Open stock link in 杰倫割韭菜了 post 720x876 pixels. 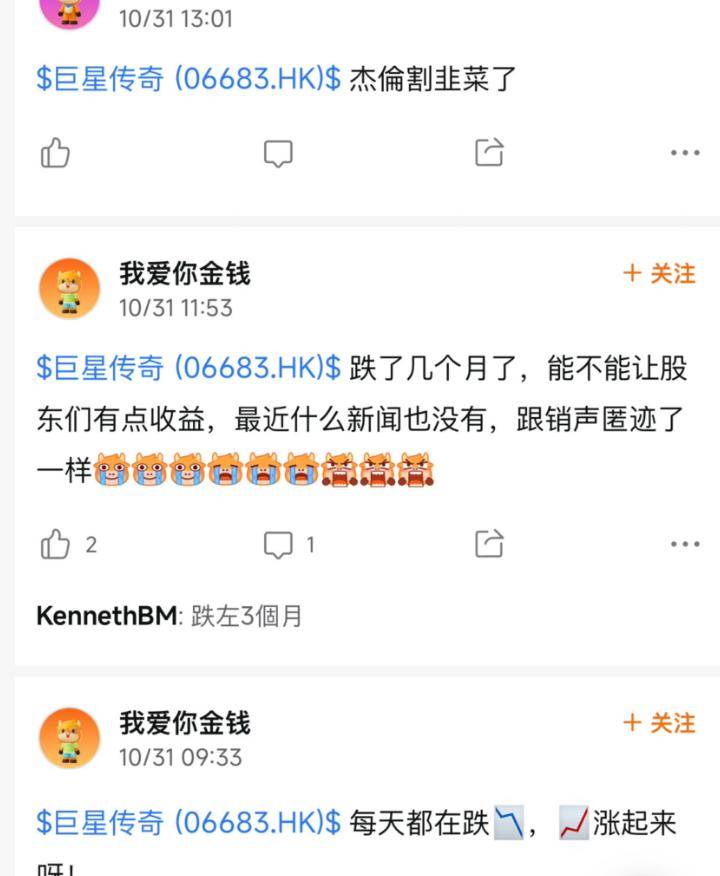[x=188, y=79]
